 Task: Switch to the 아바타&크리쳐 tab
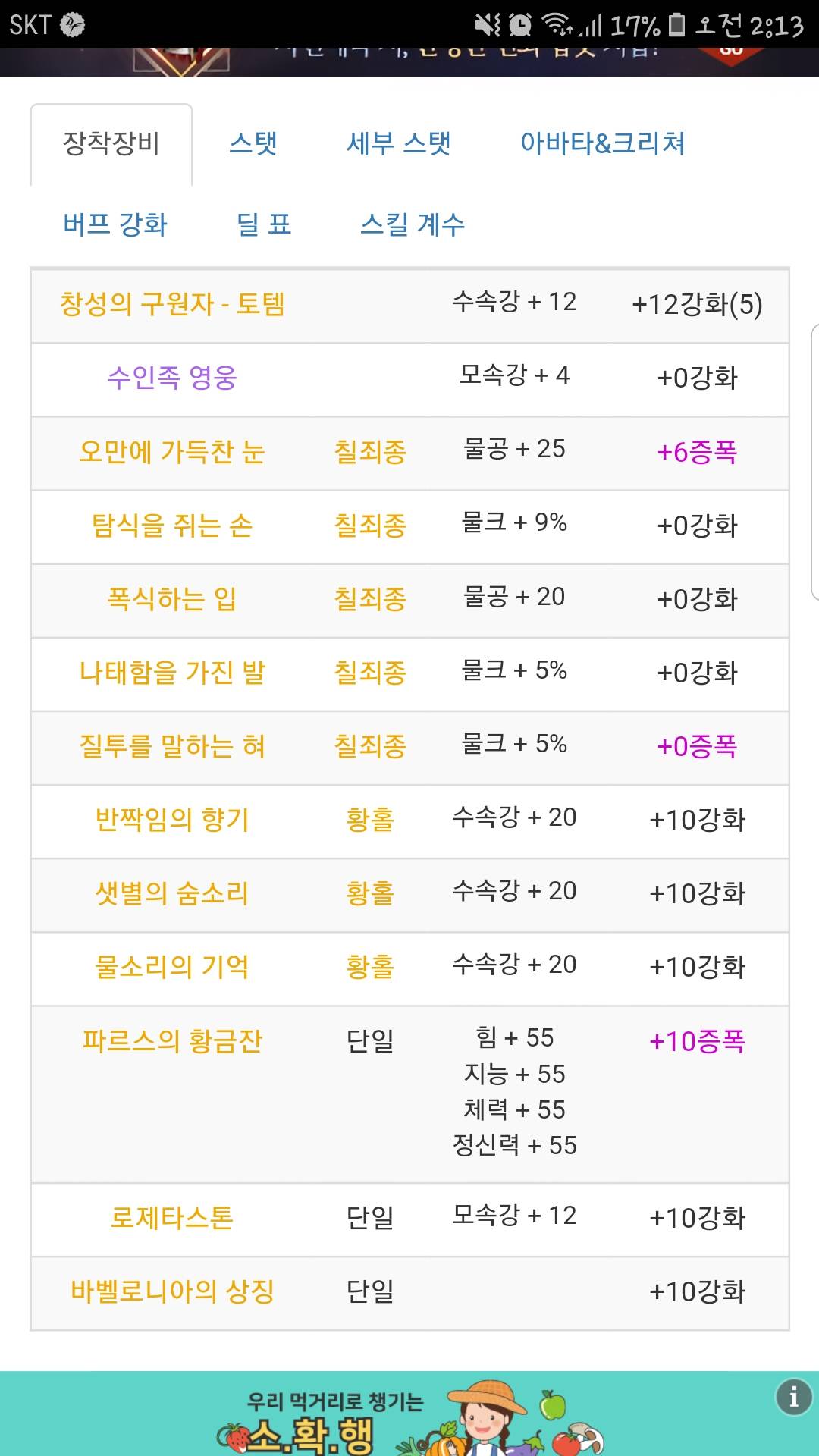pyautogui.click(x=603, y=144)
